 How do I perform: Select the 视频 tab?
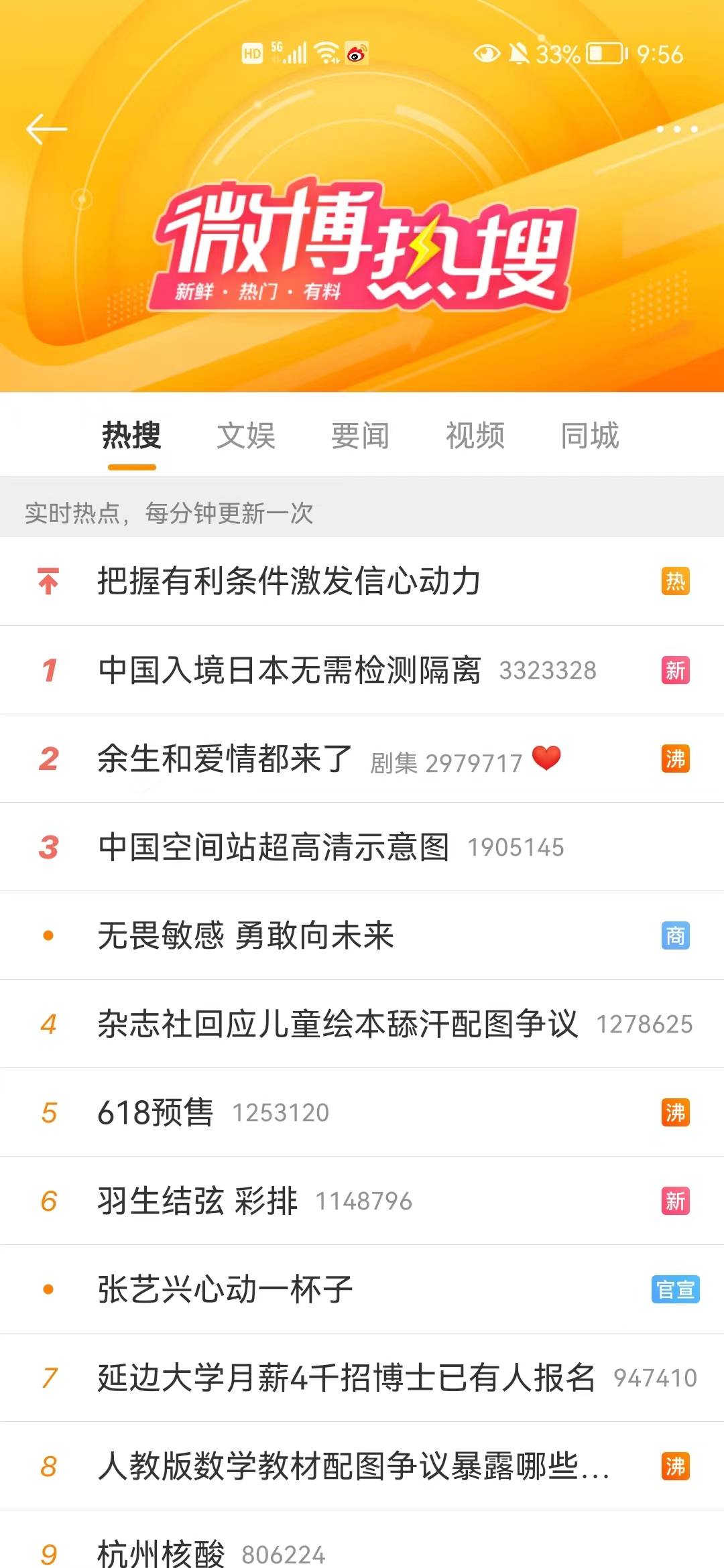tap(475, 436)
